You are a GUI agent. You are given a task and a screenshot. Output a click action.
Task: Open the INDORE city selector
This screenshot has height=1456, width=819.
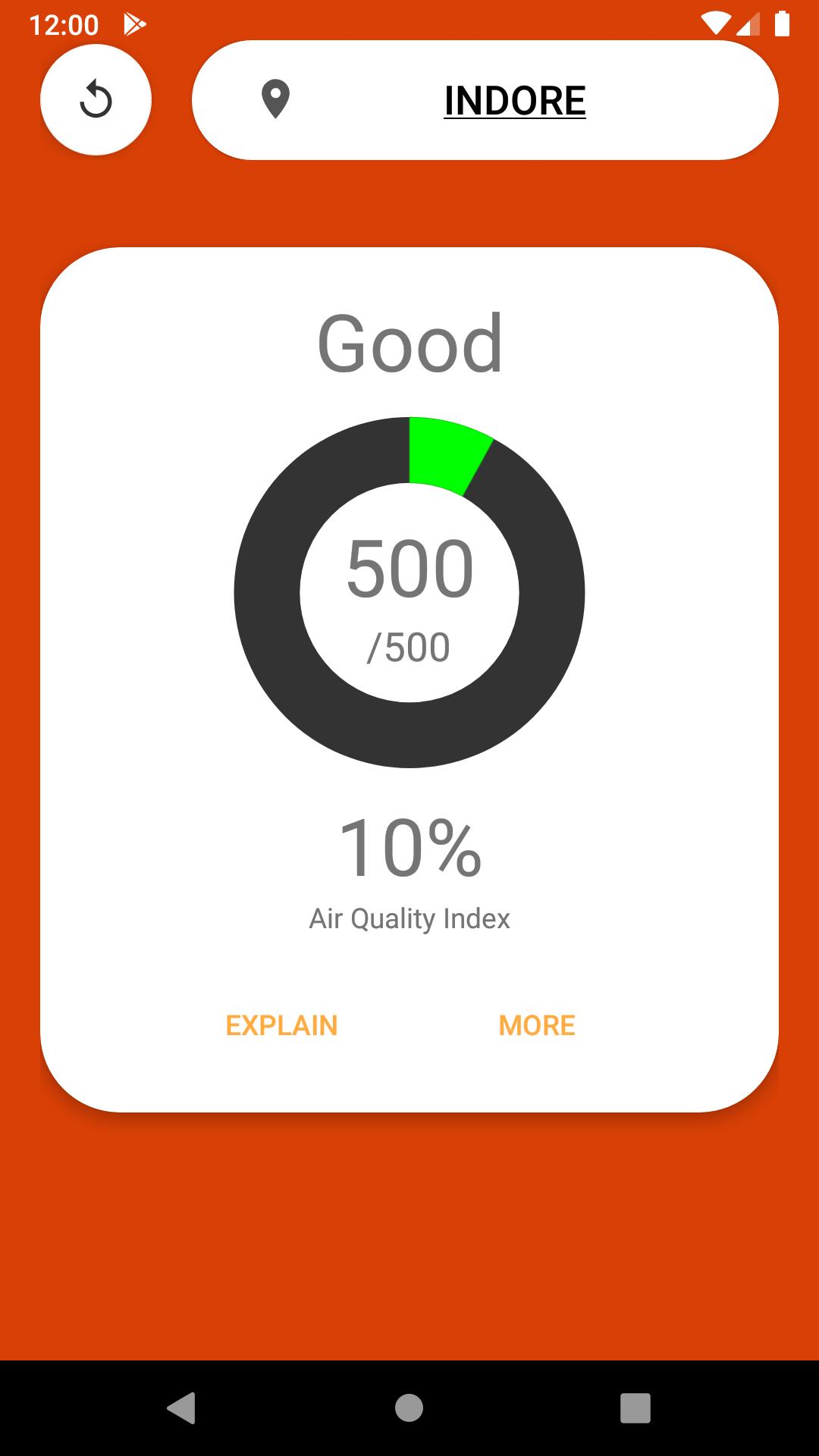coord(514,99)
